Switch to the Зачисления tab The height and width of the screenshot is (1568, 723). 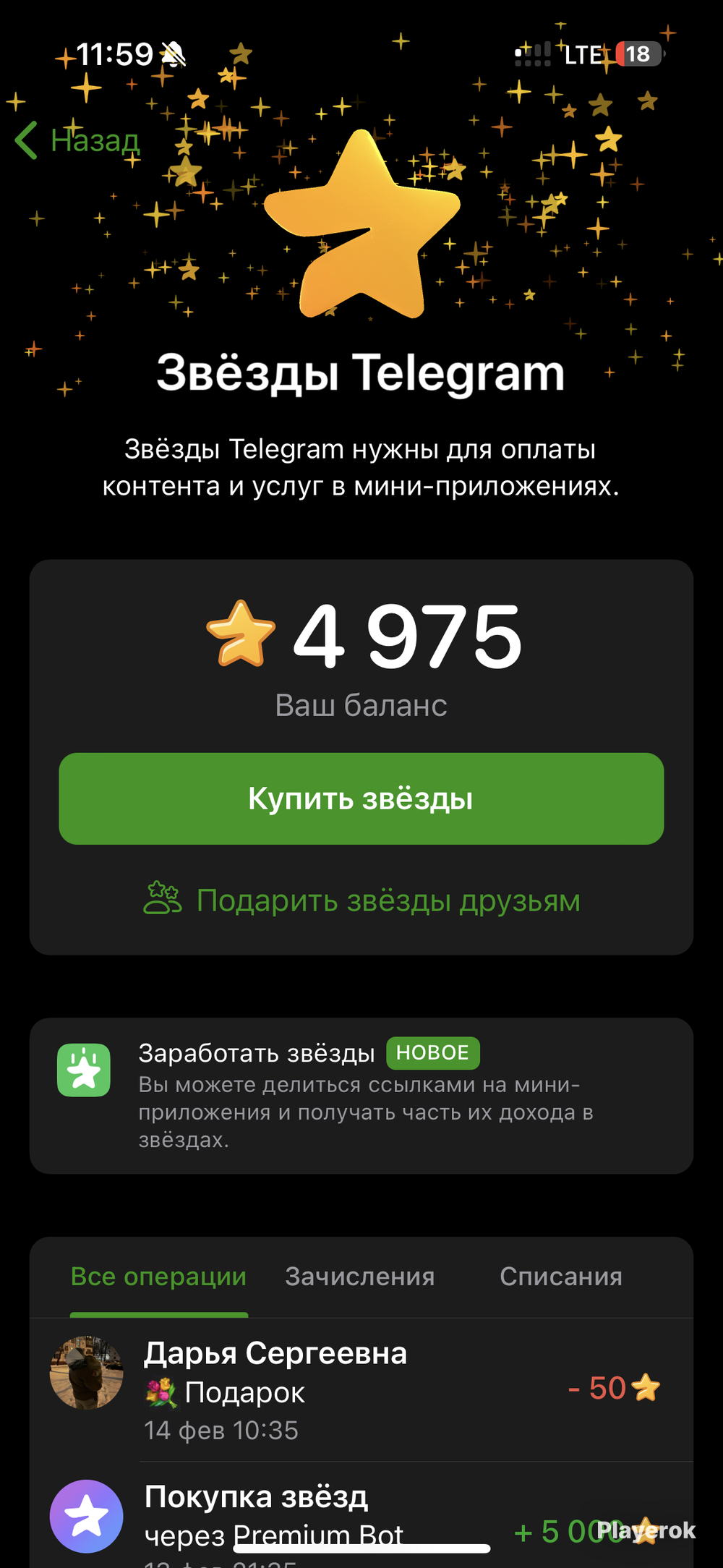(x=359, y=1277)
